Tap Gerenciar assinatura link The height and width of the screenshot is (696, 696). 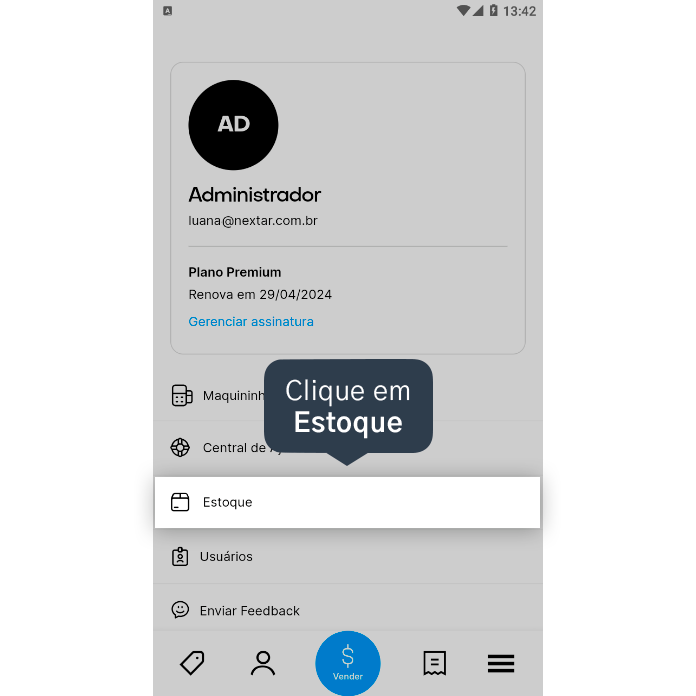tap(251, 322)
